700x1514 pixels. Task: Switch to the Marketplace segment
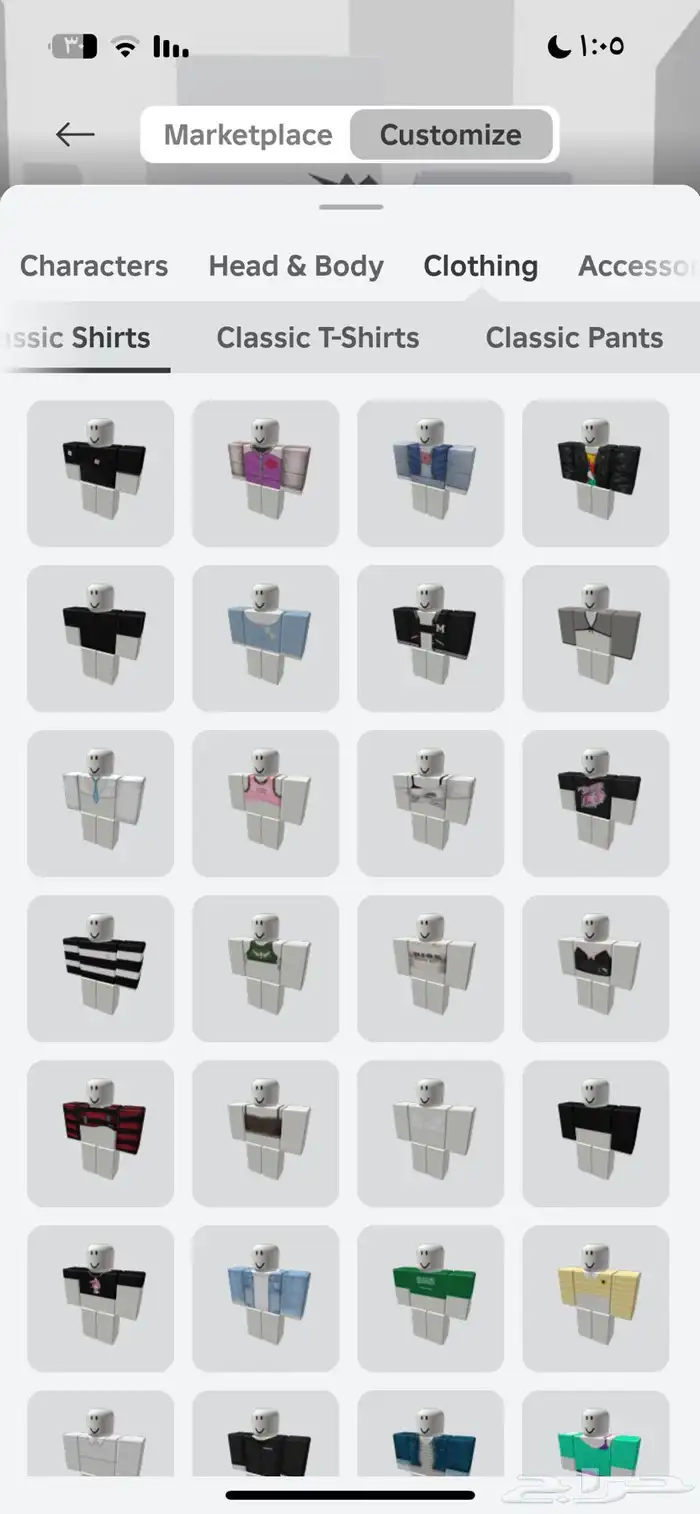click(x=248, y=135)
